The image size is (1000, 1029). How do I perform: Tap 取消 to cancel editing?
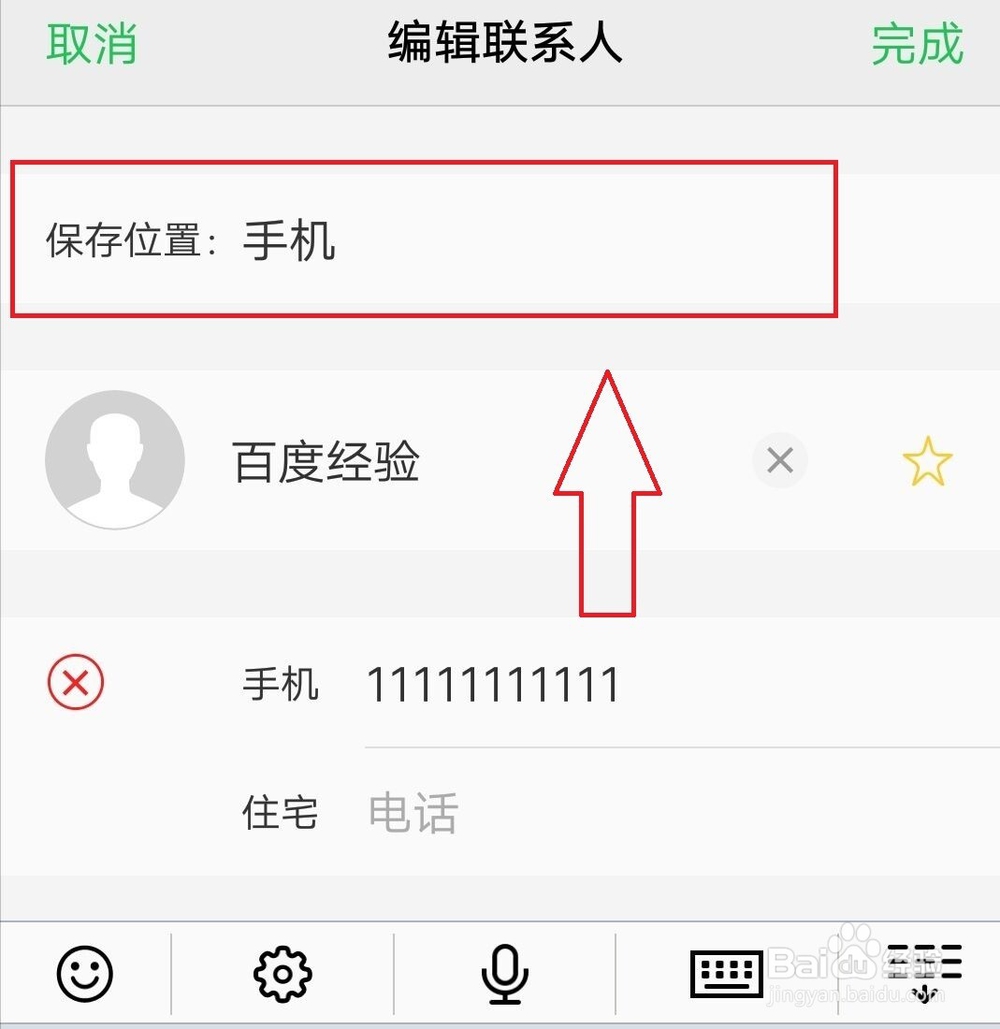pos(91,45)
